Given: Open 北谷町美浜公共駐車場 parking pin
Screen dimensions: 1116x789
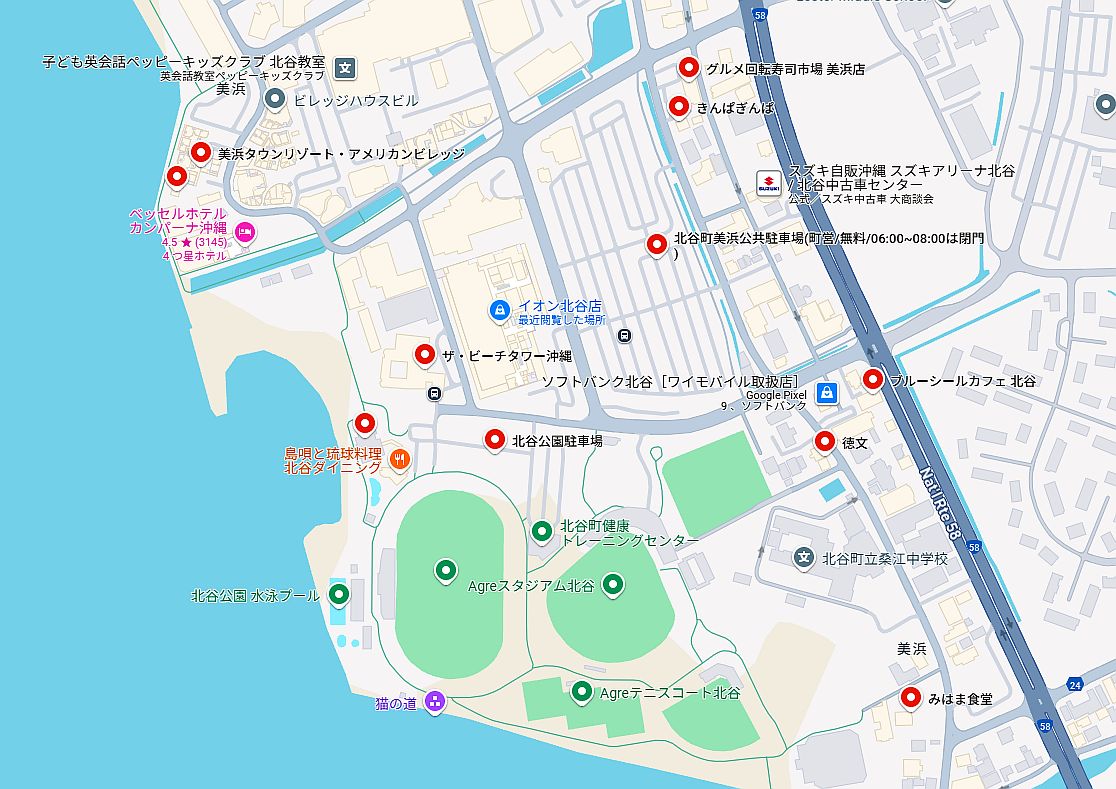Looking at the screenshot, I should tap(657, 243).
